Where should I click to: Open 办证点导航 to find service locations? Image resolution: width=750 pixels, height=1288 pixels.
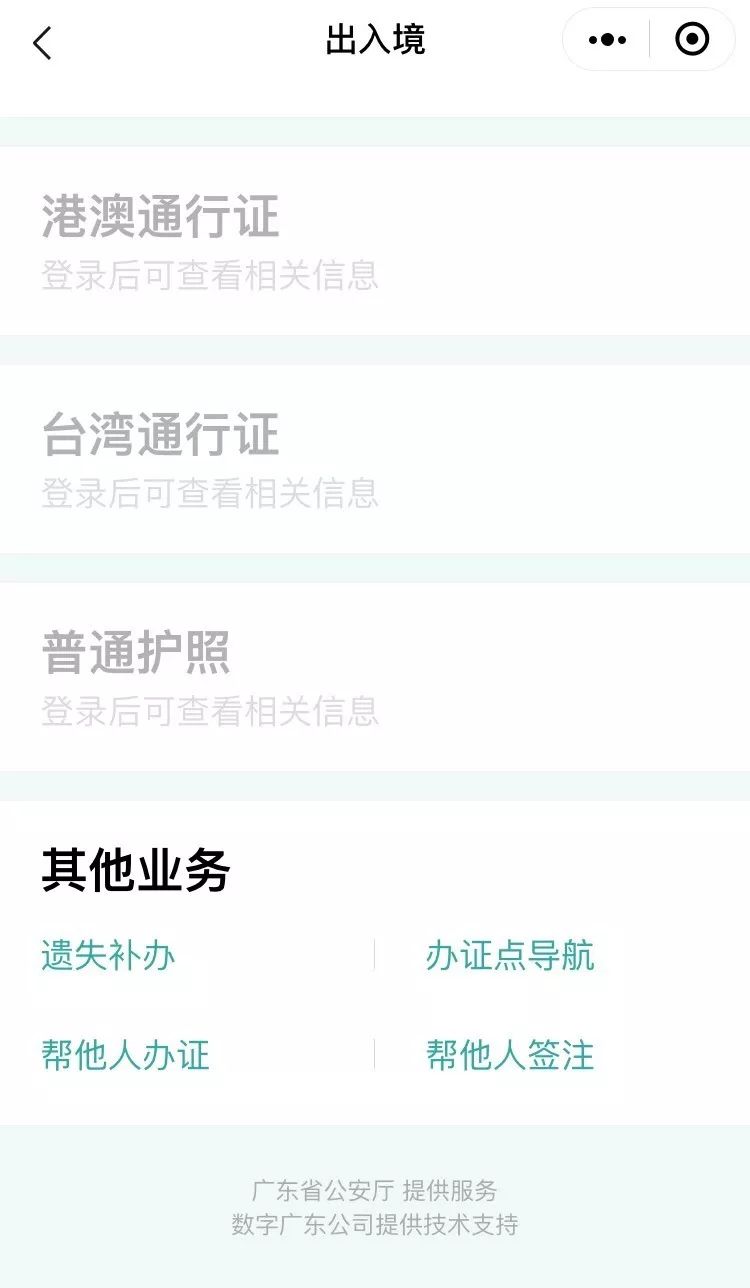tap(508, 956)
